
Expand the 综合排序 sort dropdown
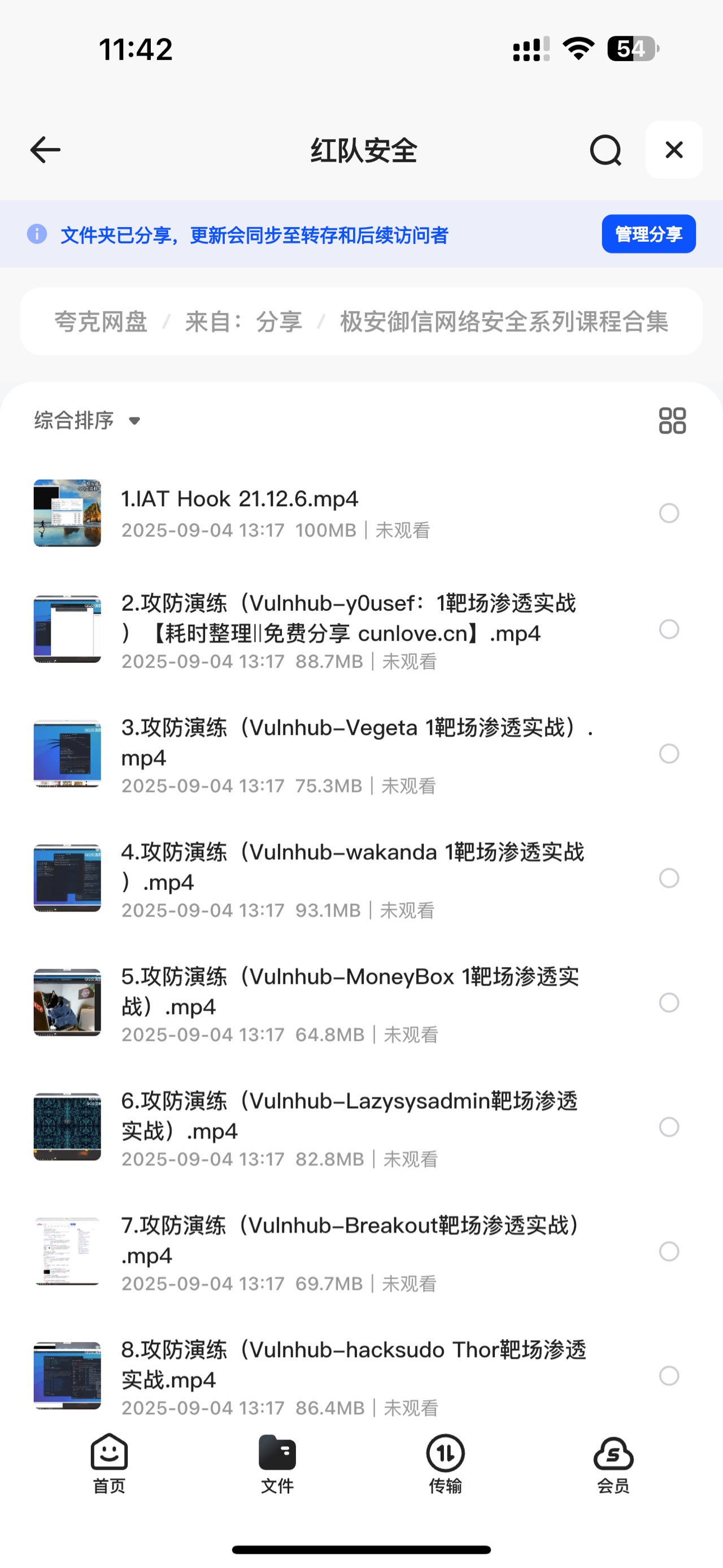[87, 420]
